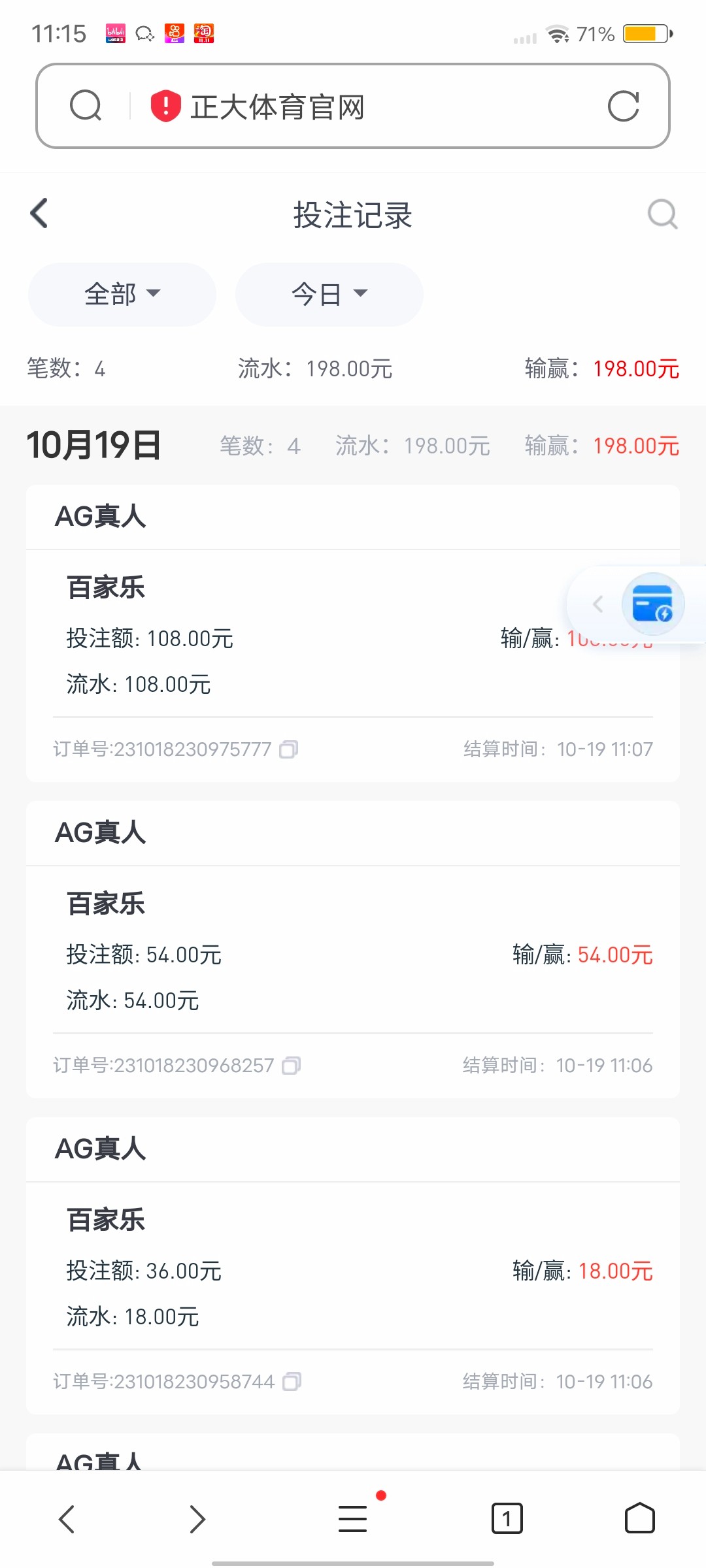This screenshot has width=706, height=1568.
Task: Go forward in browser toolbar
Action: click(x=197, y=1518)
